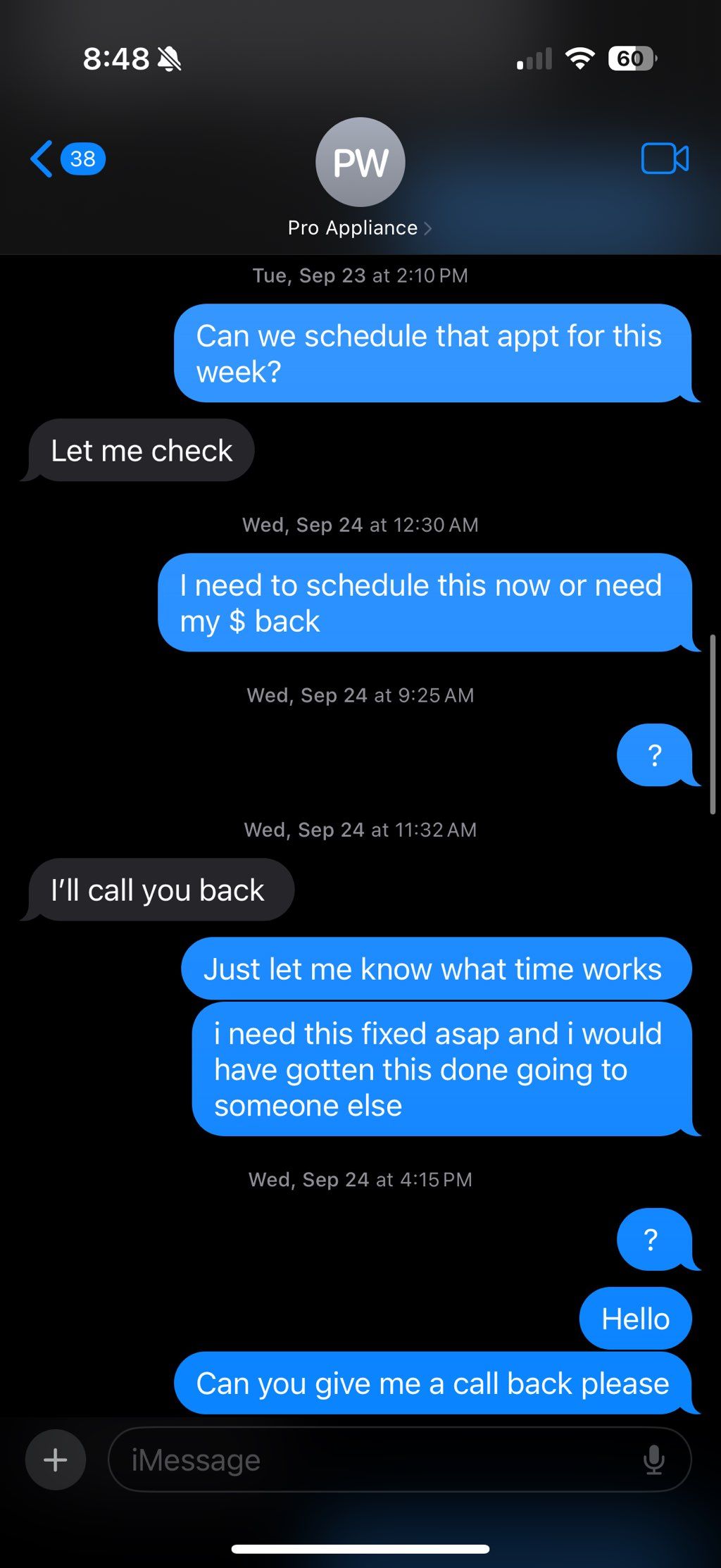Start a FaceTime video call
This screenshot has width=721, height=1568.
[664, 158]
